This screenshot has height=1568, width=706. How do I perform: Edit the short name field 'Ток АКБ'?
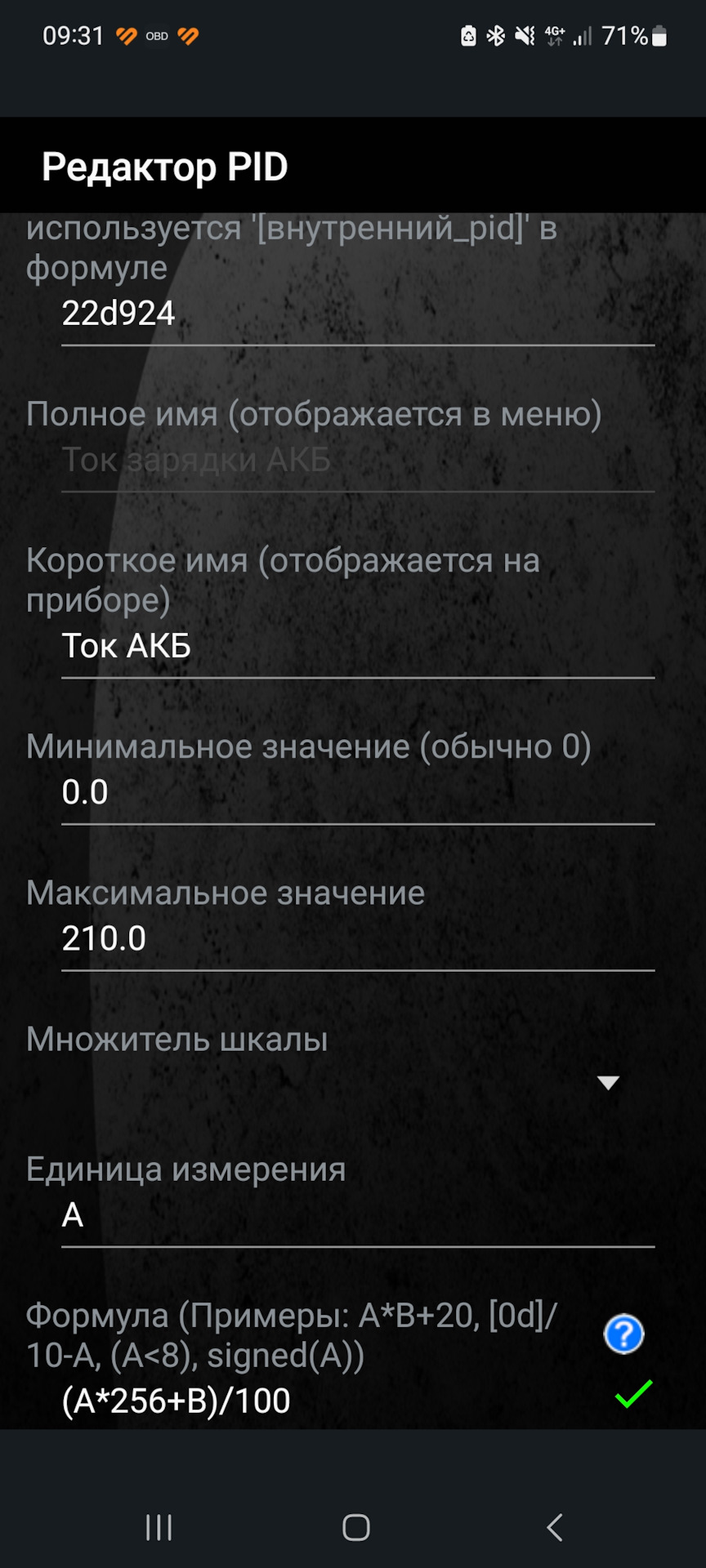[357, 647]
